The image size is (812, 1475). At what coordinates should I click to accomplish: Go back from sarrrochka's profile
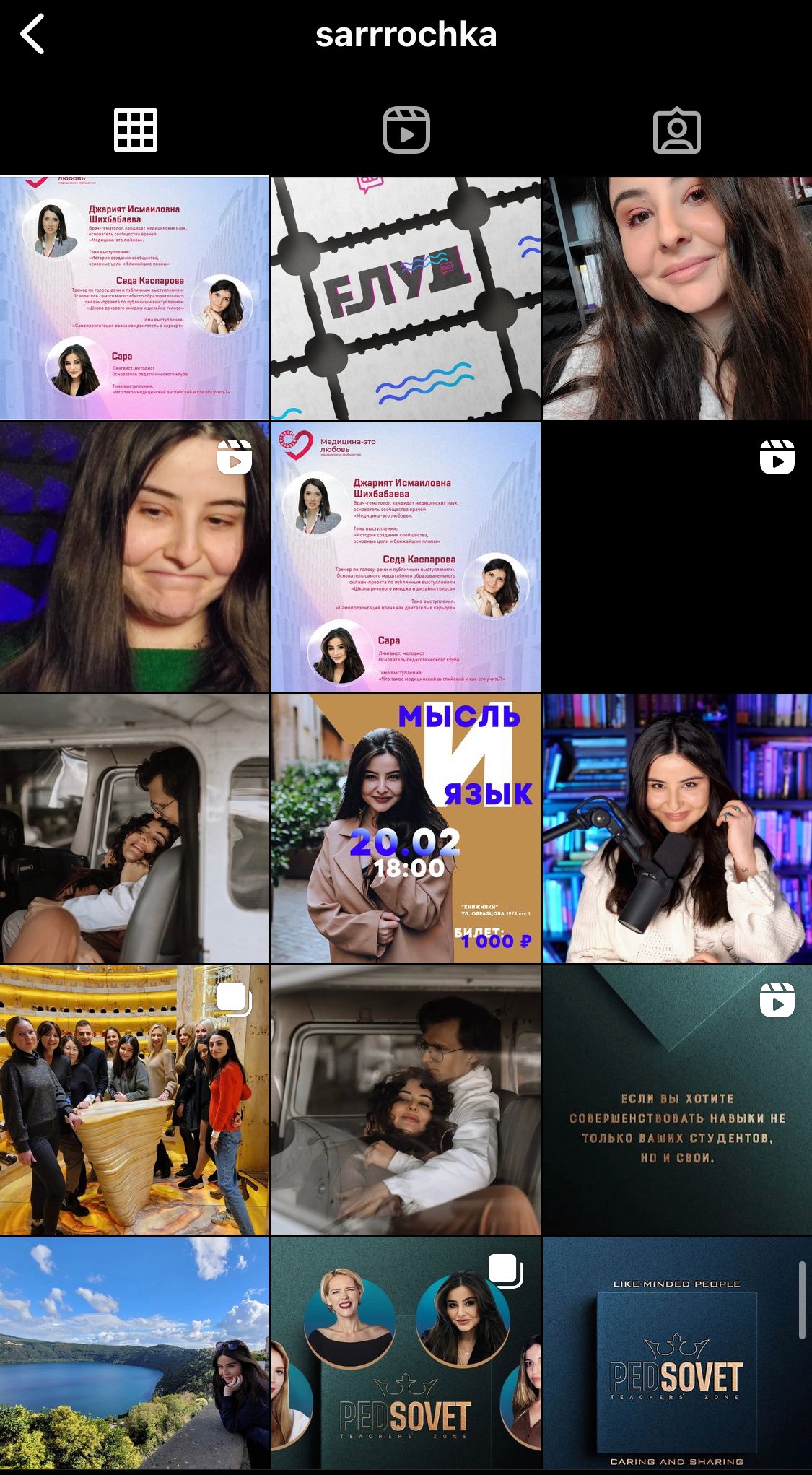click(32, 34)
